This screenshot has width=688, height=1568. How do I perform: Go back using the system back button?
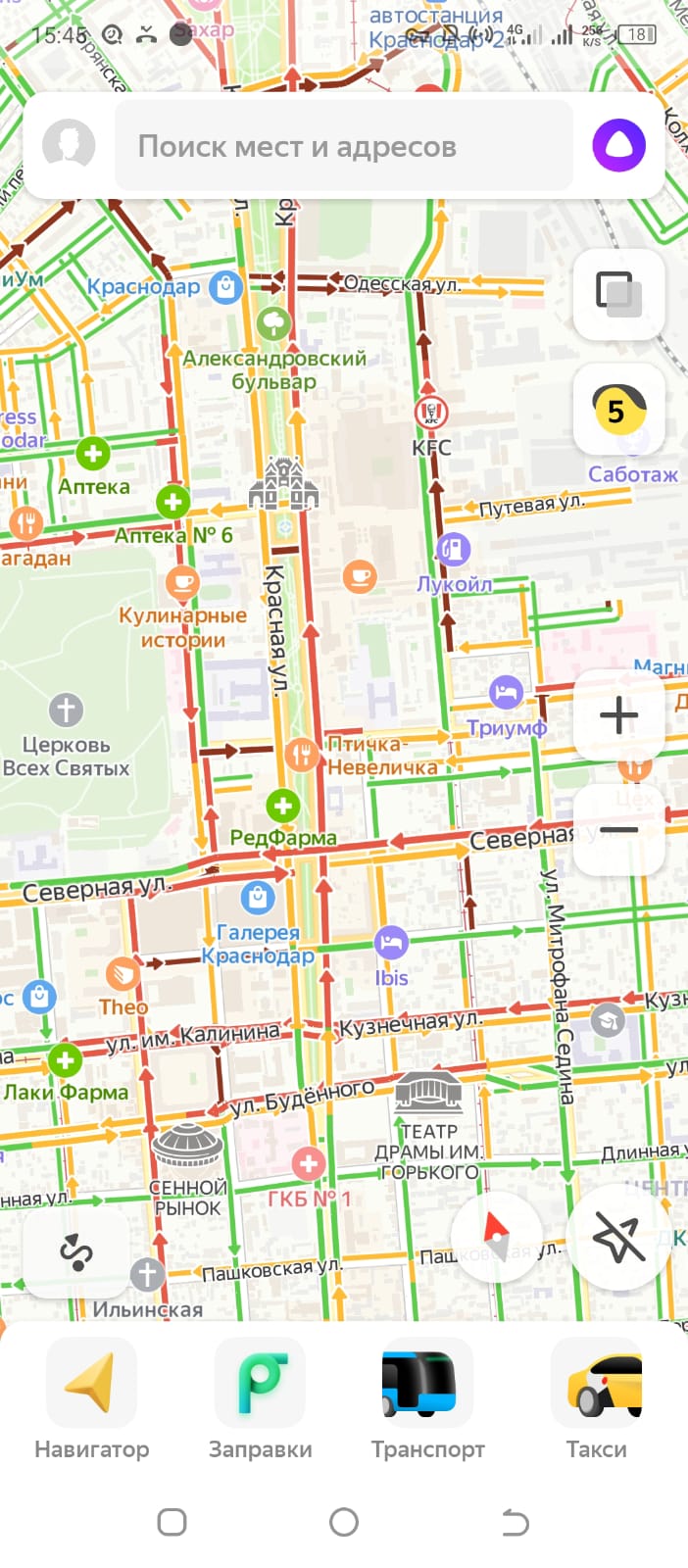[x=515, y=1522]
